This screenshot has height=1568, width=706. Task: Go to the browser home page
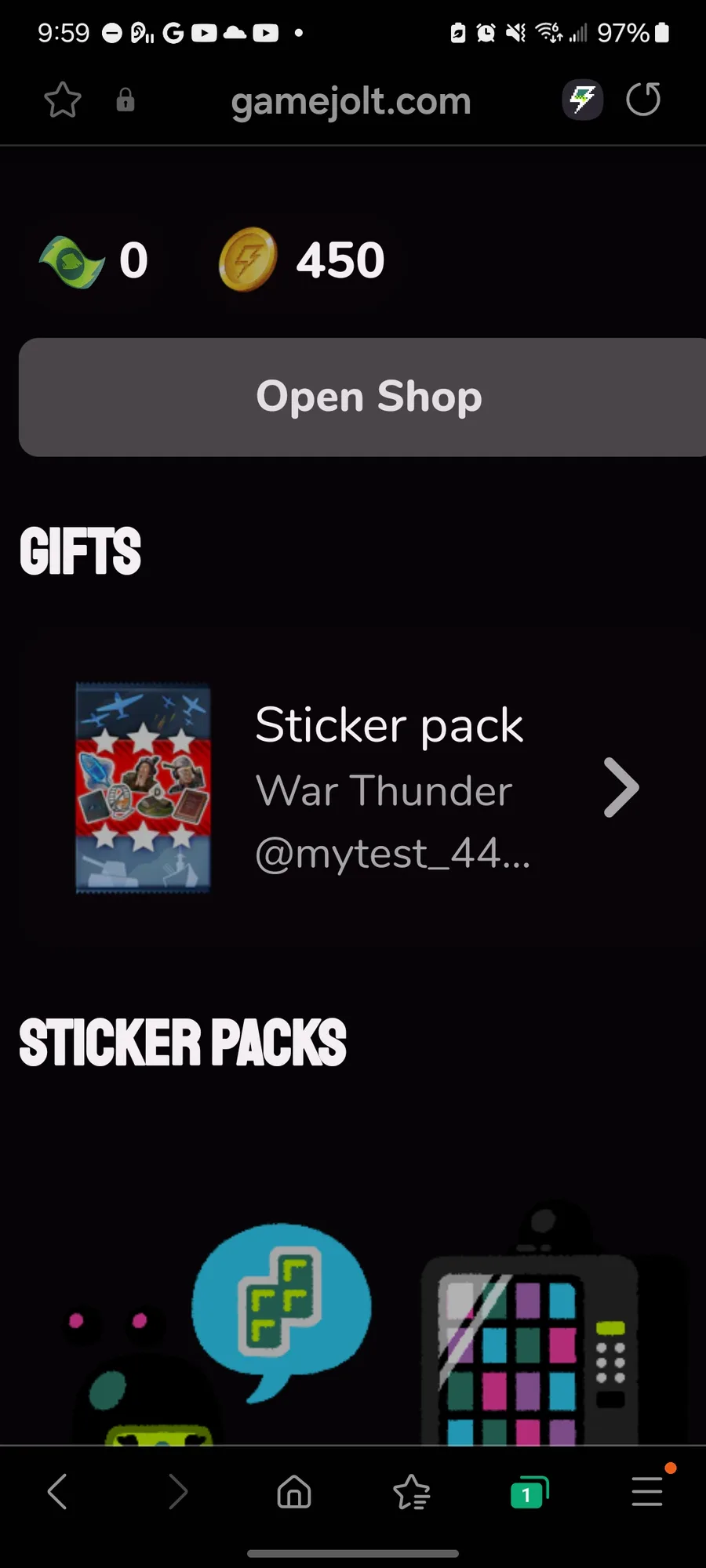click(x=294, y=1491)
